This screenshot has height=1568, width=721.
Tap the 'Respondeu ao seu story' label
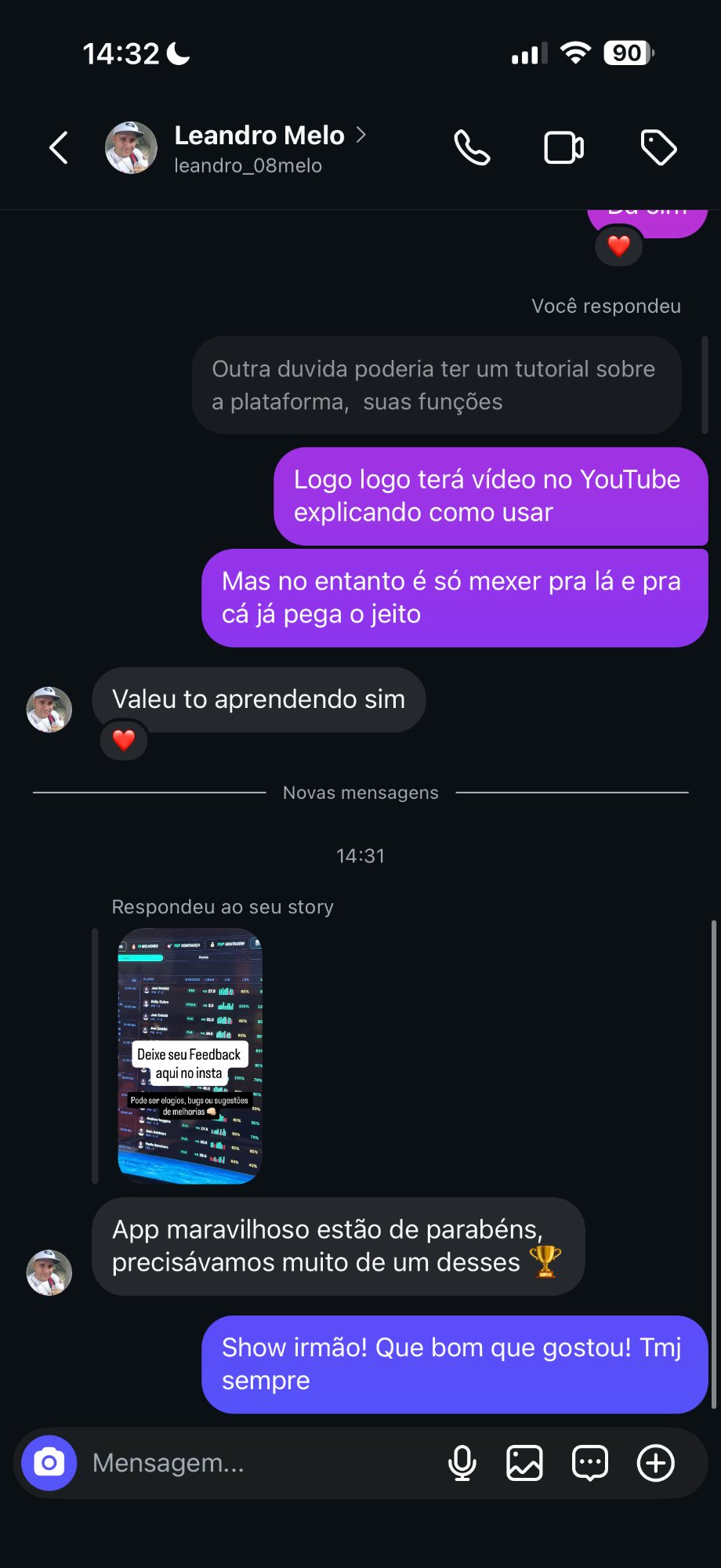click(223, 906)
